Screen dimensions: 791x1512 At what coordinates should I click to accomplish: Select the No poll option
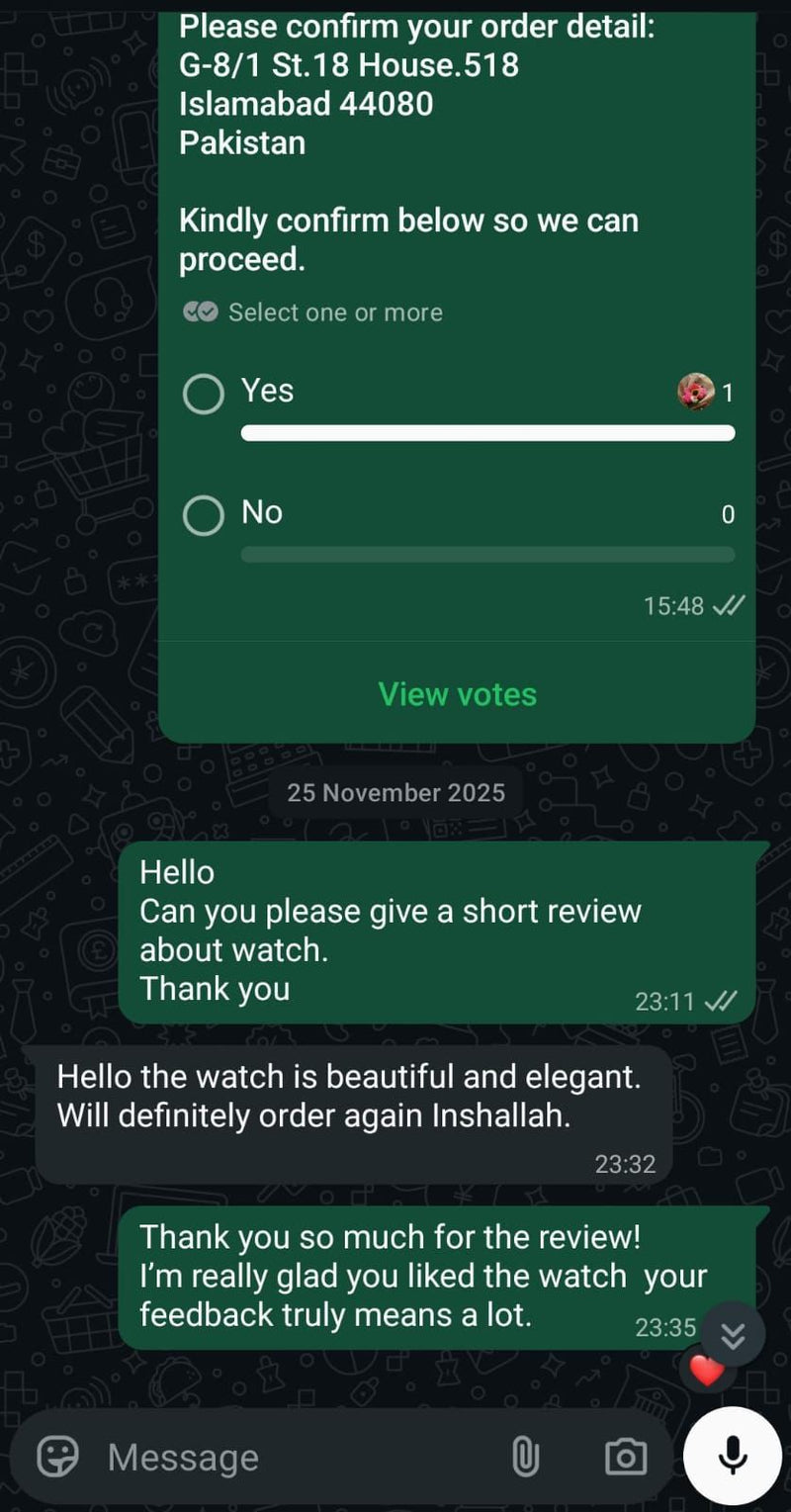pyautogui.click(x=204, y=515)
